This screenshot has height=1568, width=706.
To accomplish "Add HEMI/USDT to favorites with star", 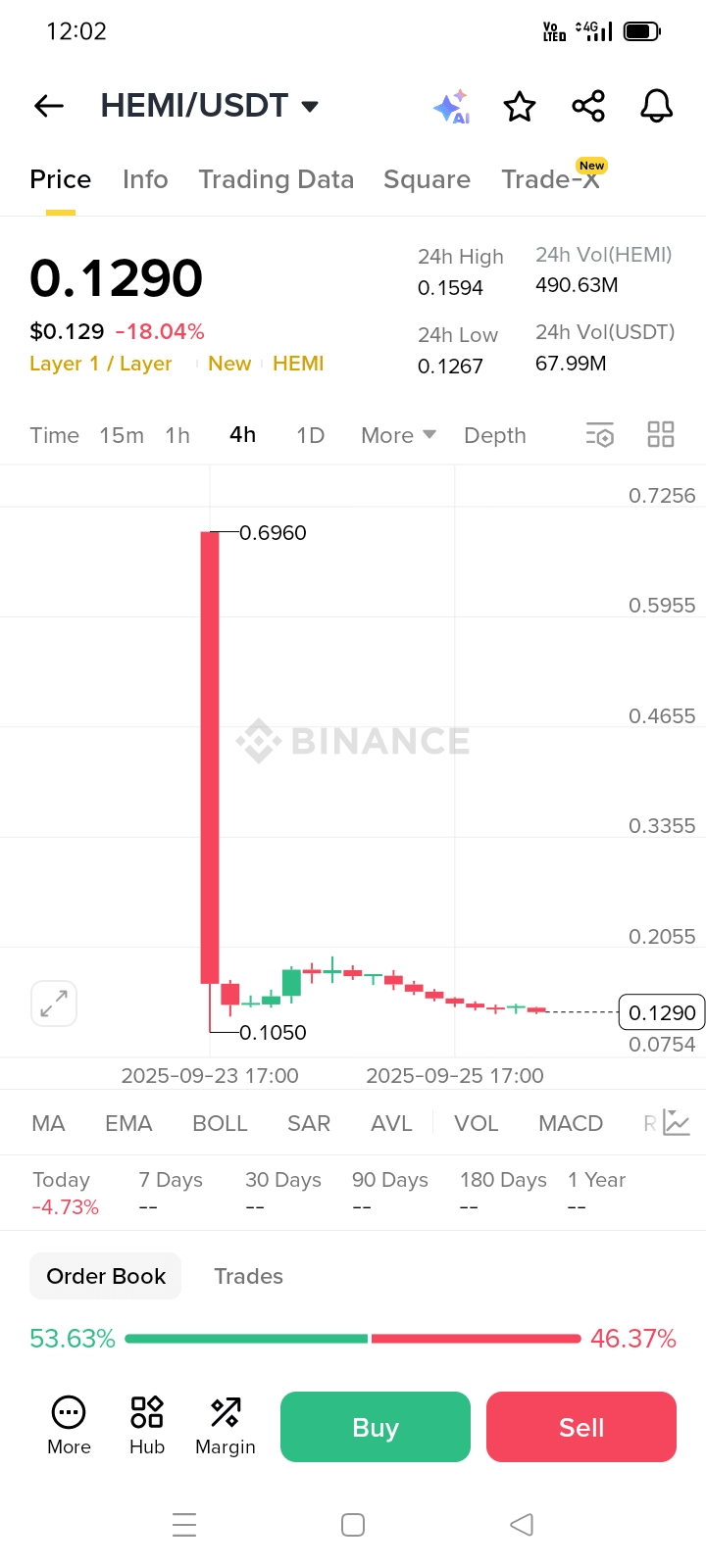I will 520,106.
